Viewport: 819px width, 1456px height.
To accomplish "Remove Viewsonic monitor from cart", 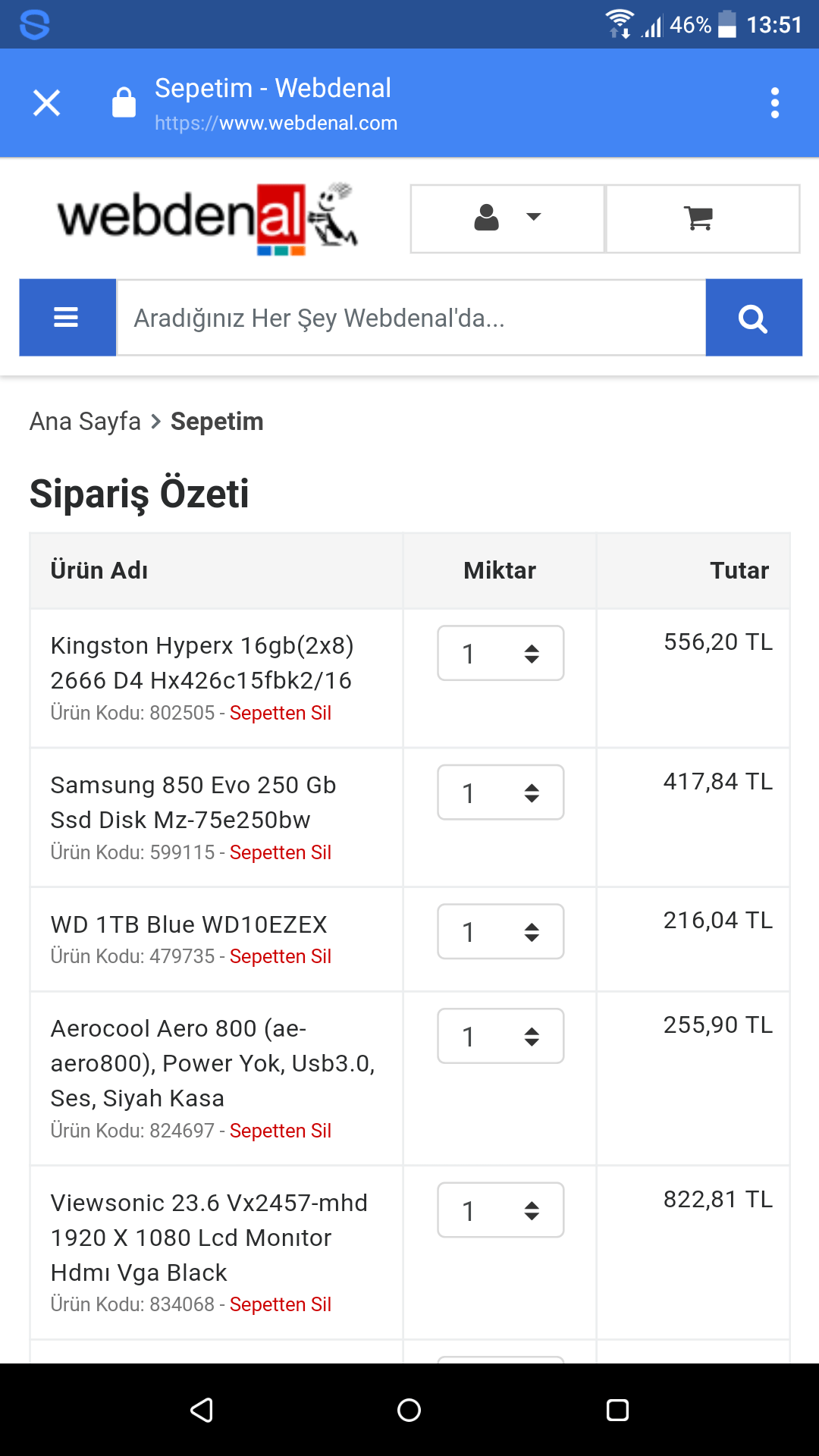I will (280, 1304).
